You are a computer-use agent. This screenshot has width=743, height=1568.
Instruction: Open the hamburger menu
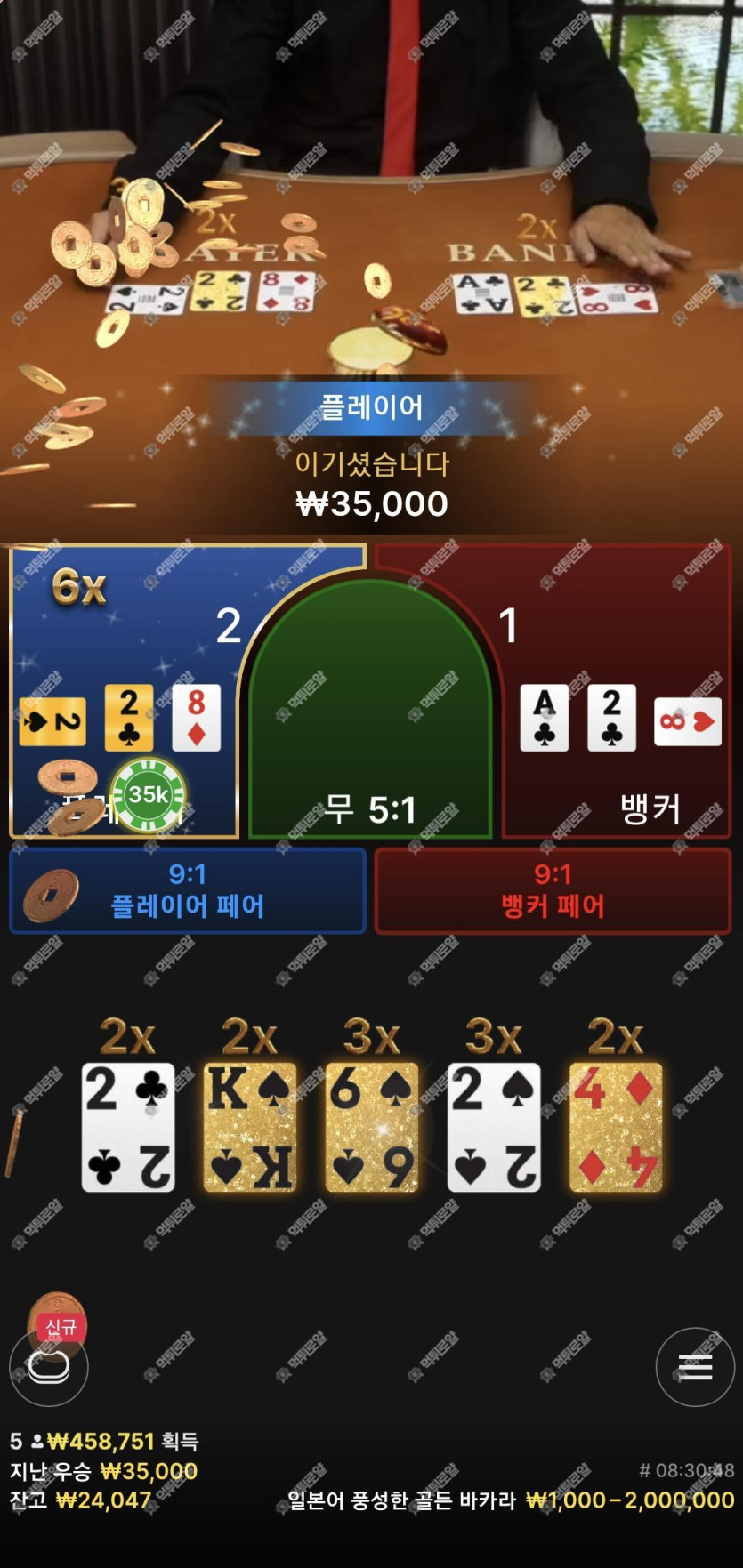point(695,1366)
